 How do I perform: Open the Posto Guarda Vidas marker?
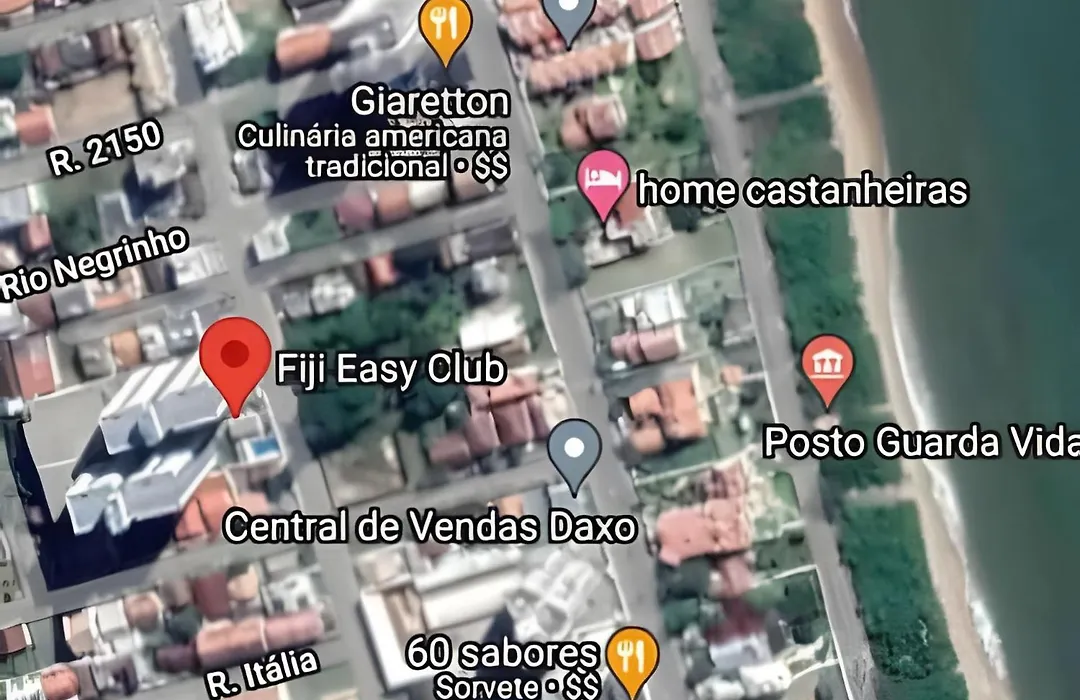pos(827,366)
